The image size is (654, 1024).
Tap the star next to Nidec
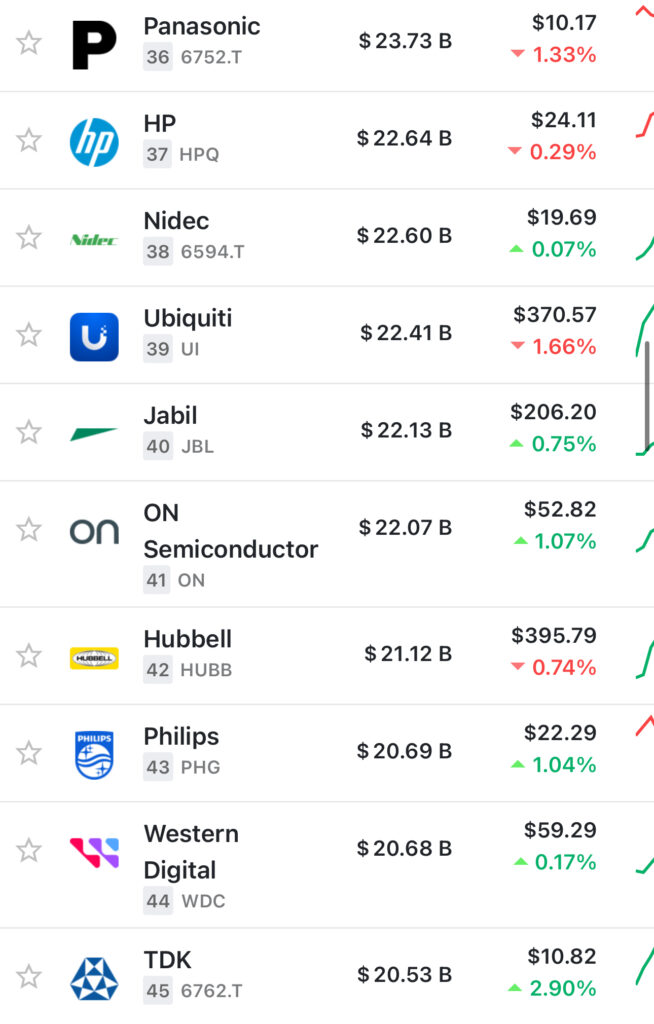[x=29, y=237]
